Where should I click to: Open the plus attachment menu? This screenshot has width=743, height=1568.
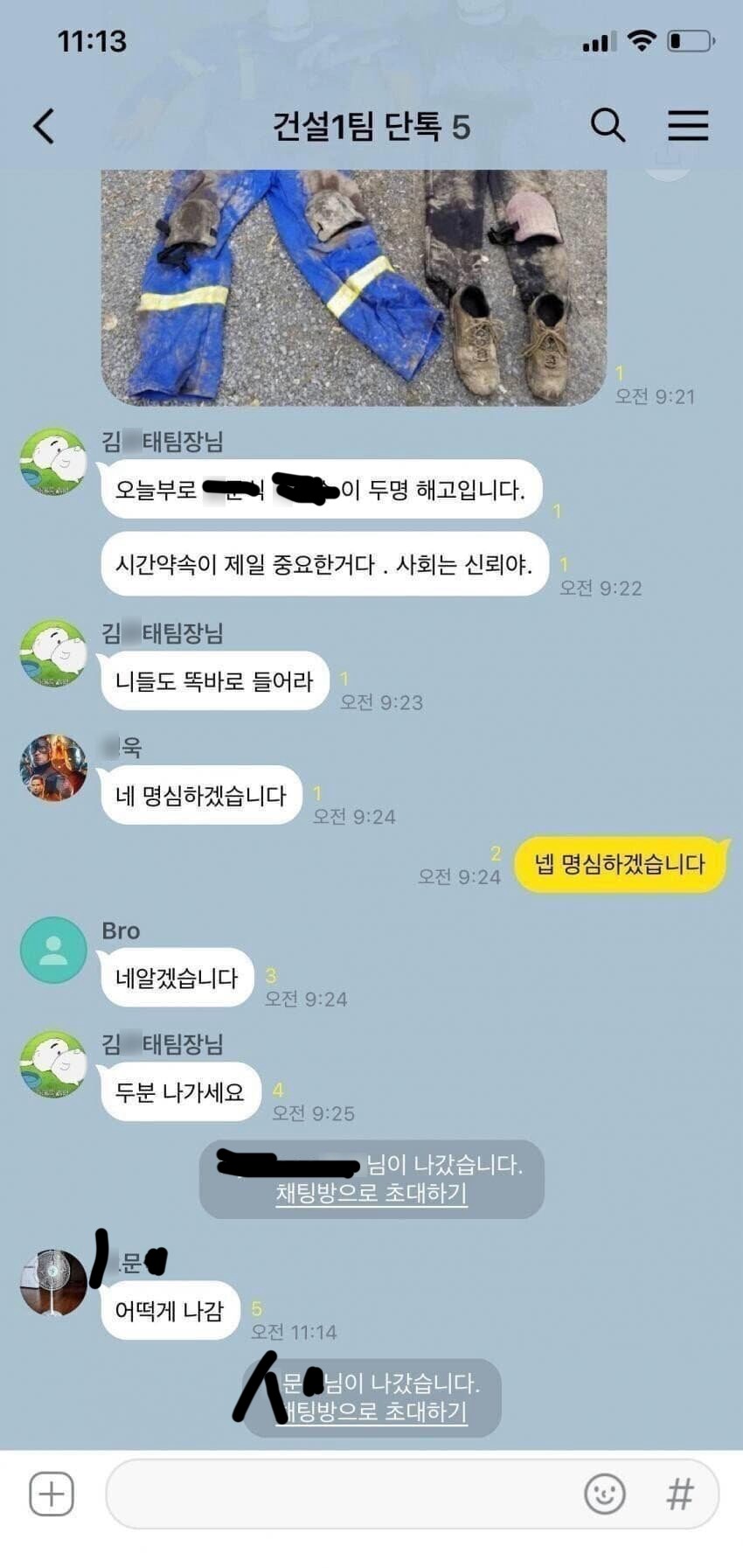(52, 1493)
